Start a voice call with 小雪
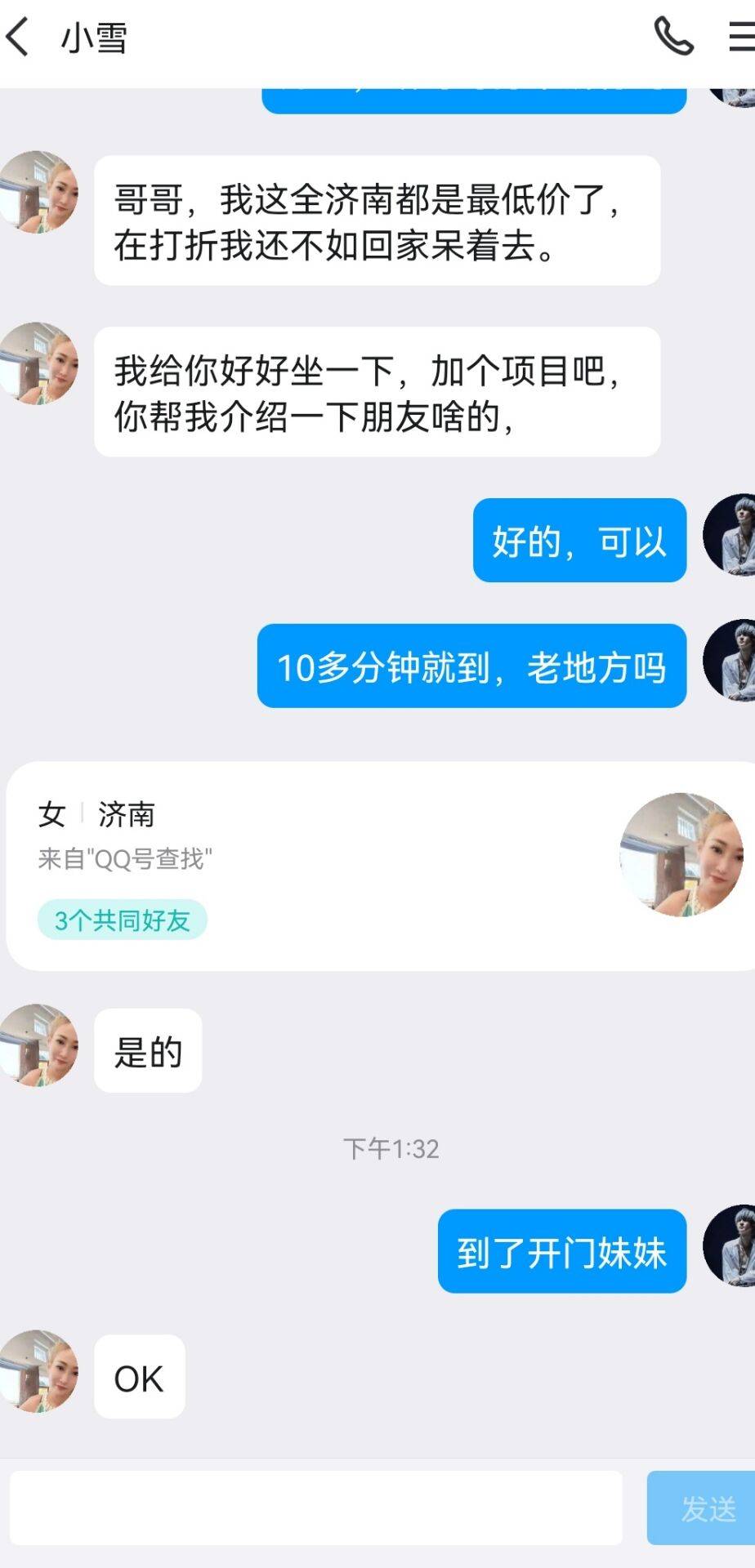The height and width of the screenshot is (1568, 755). pyautogui.click(x=673, y=38)
